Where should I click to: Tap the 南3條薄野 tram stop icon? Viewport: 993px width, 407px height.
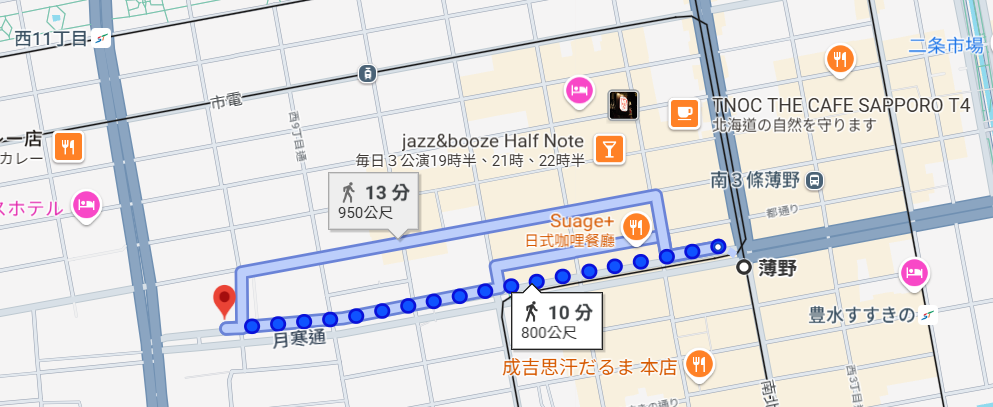tap(815, 180)
